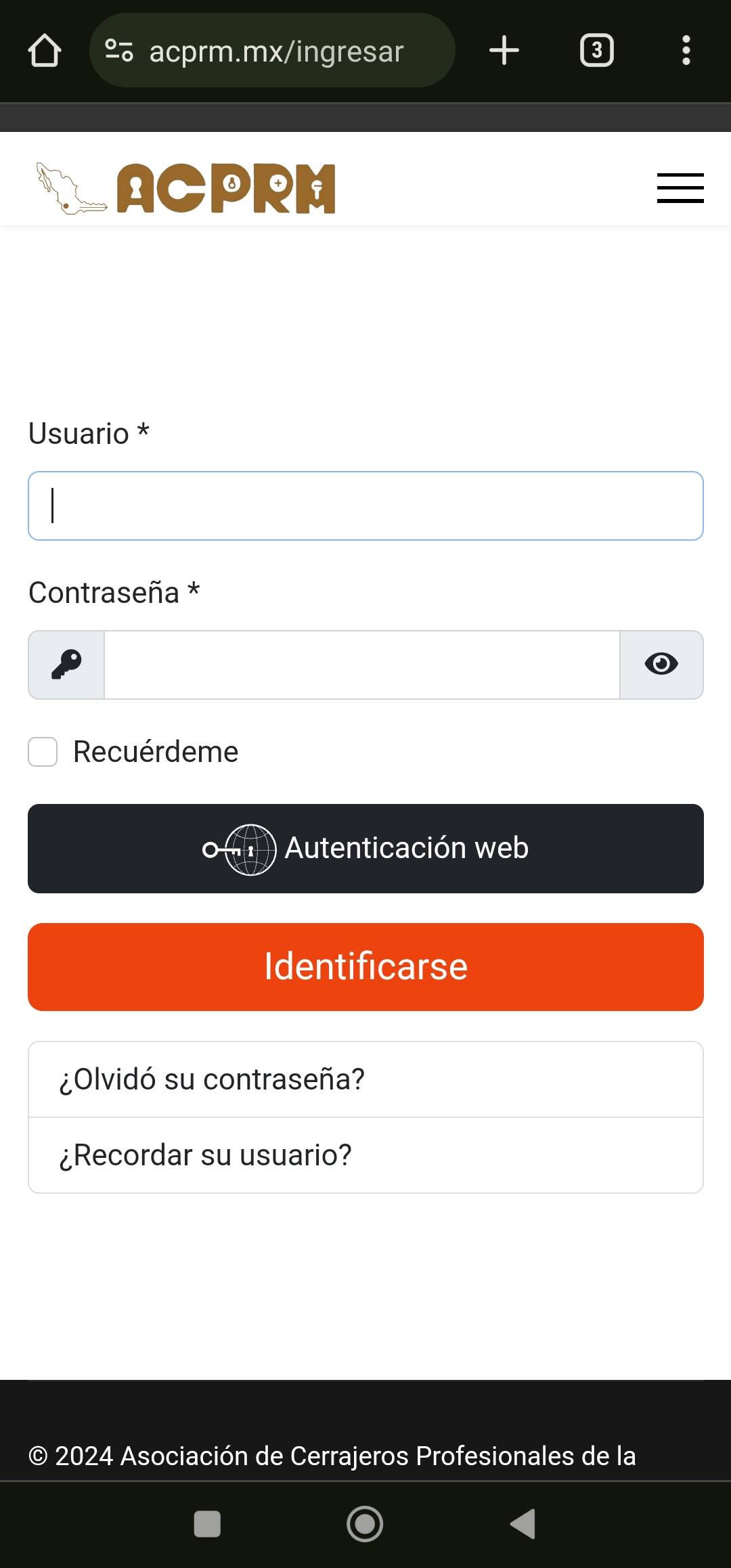Tap the system back button

523,1524
